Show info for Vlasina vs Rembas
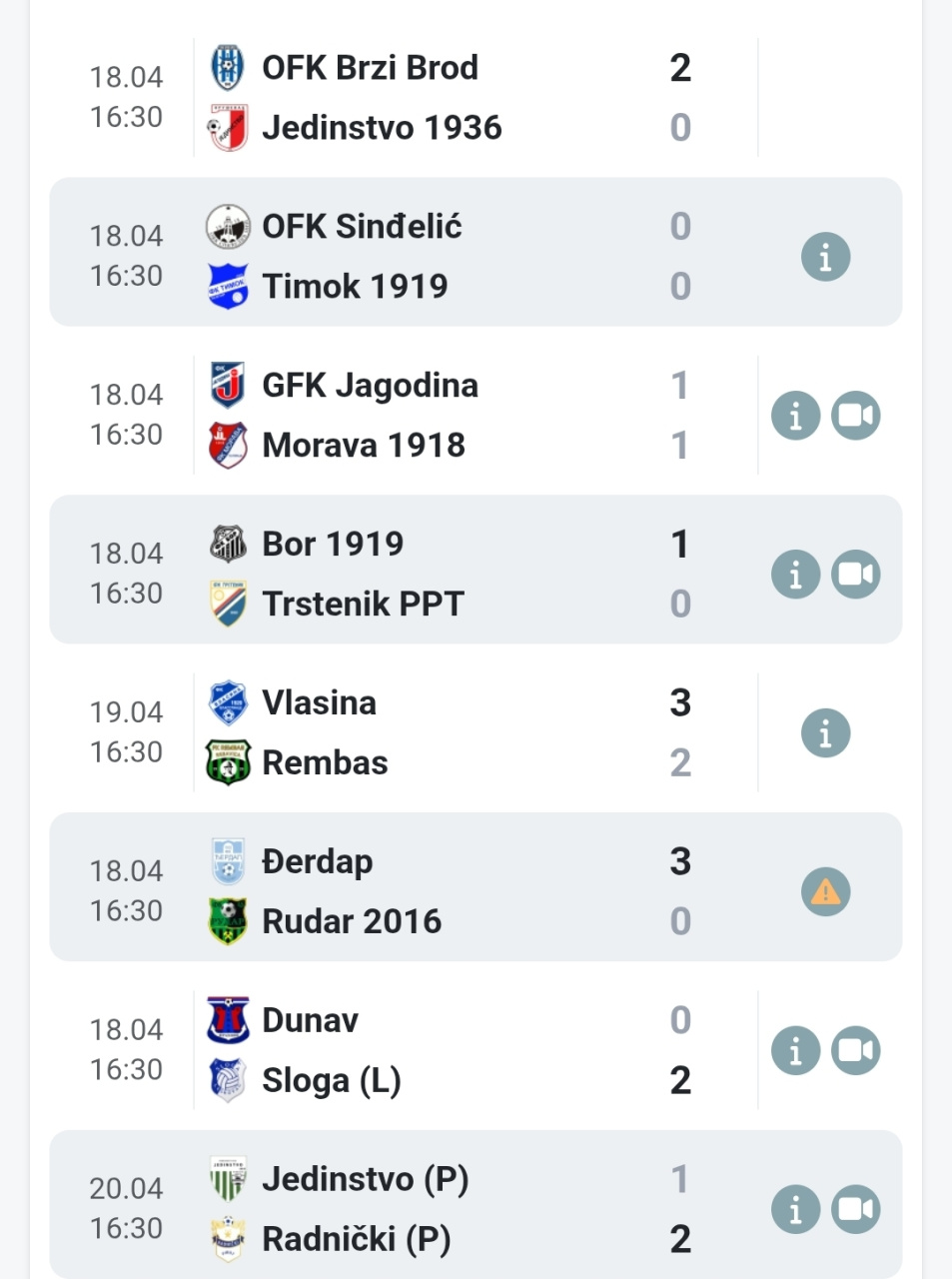952x1279 pixels. (x=825, y=733)
